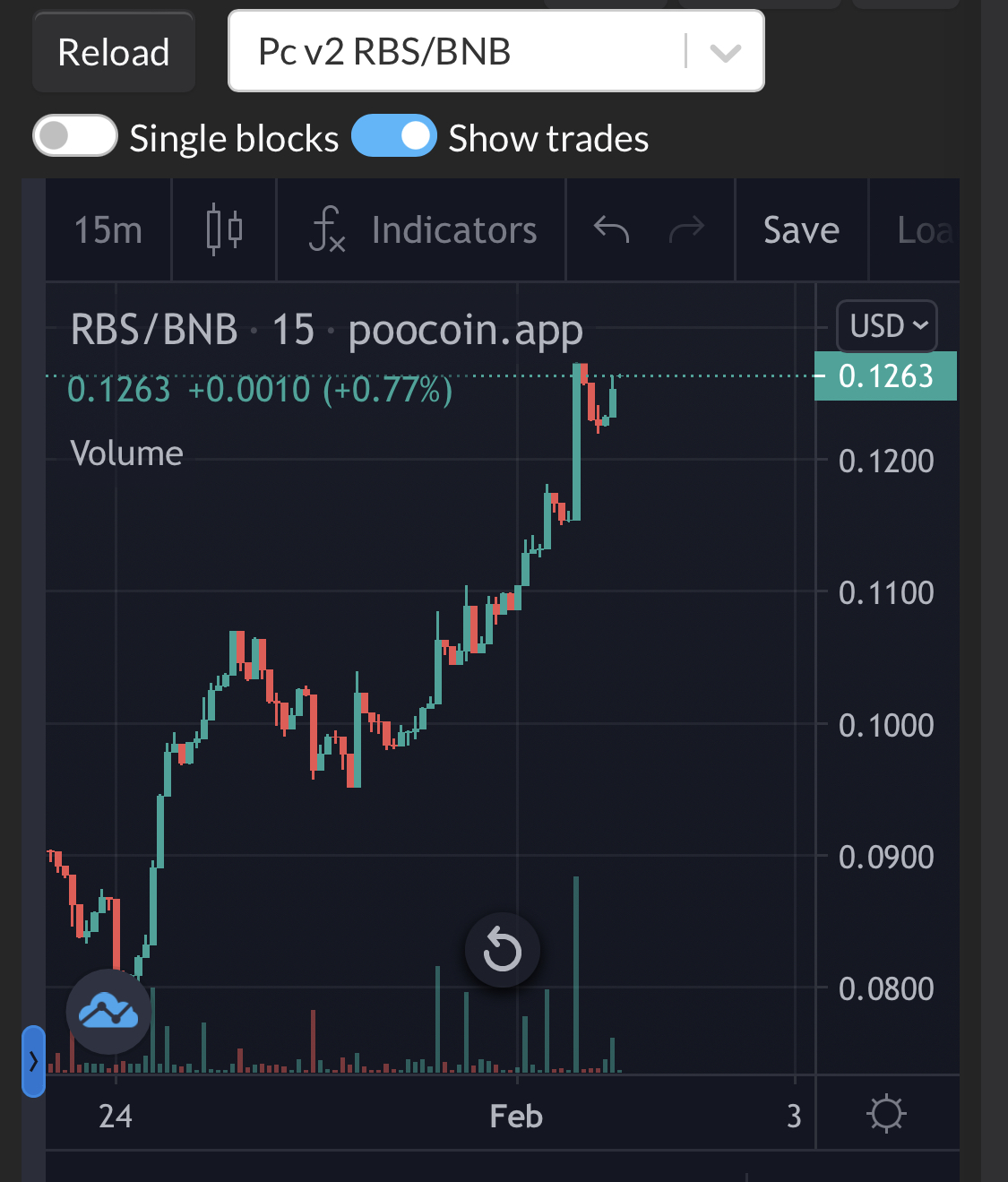Open the USD currency selector
This screenshot has width=1008, height=1182.
click(x=887, y=326)
